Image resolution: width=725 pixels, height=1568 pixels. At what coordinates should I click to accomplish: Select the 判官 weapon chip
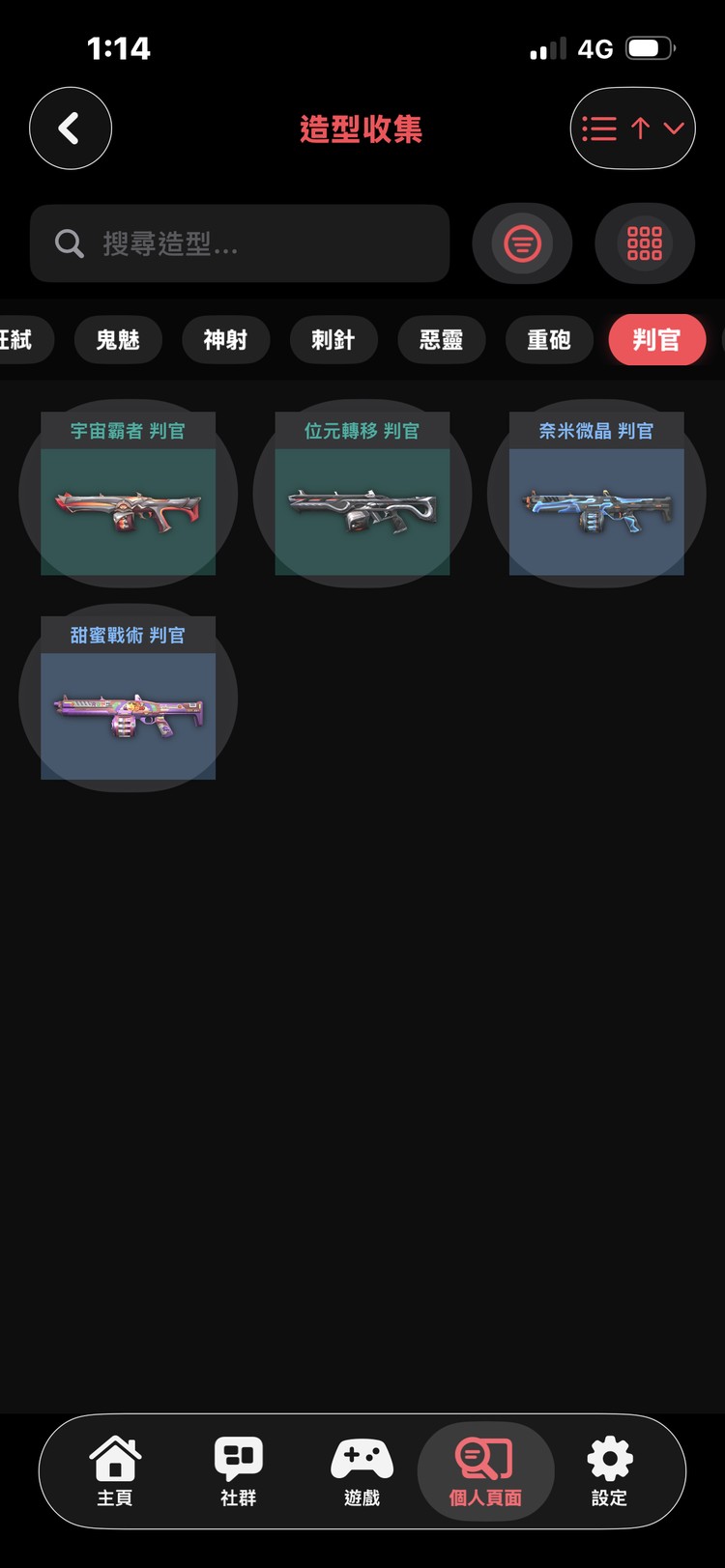point(656,340)
